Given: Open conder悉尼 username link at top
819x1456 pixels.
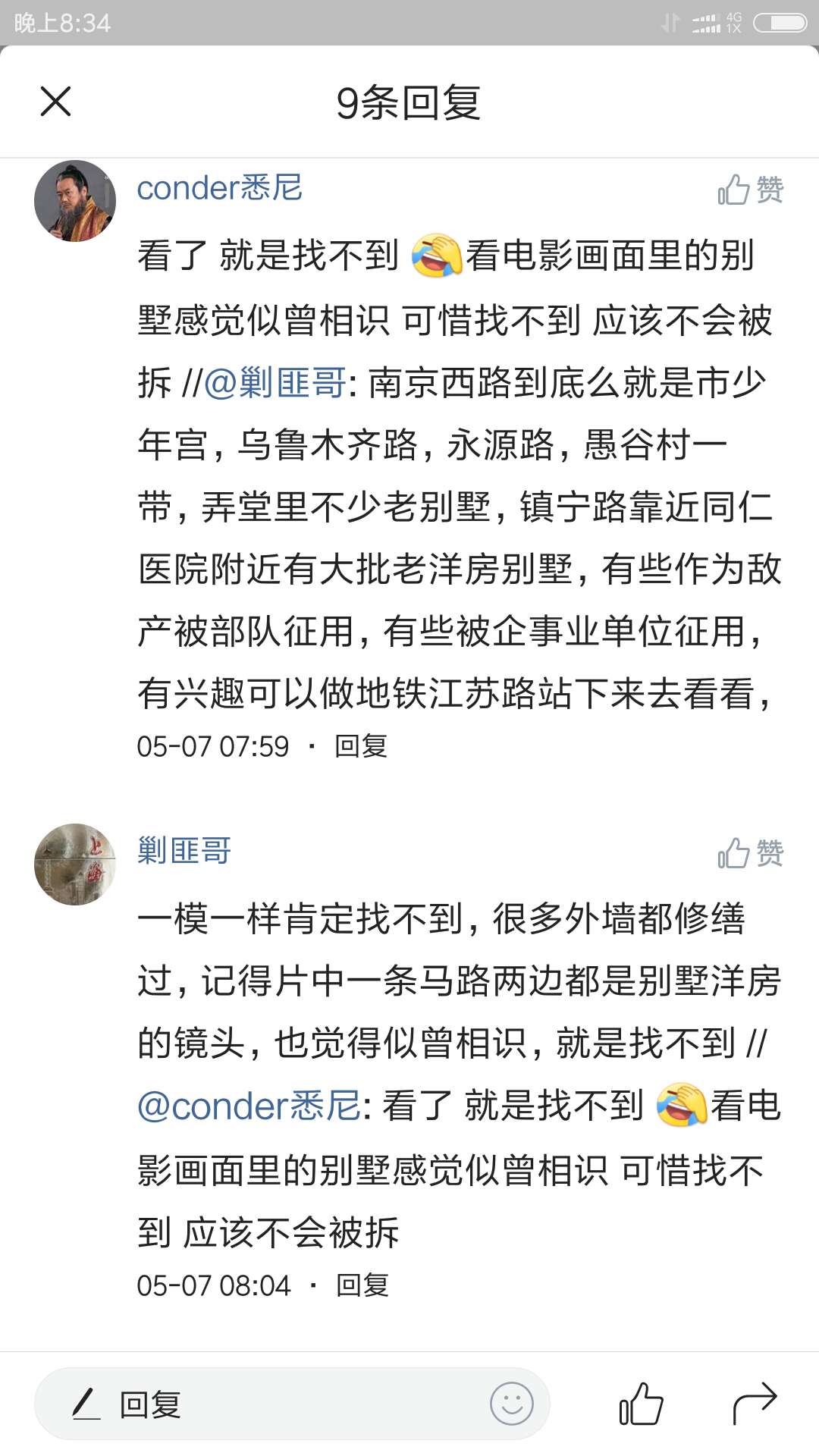Looking at the screenshot, I should 219,188.
